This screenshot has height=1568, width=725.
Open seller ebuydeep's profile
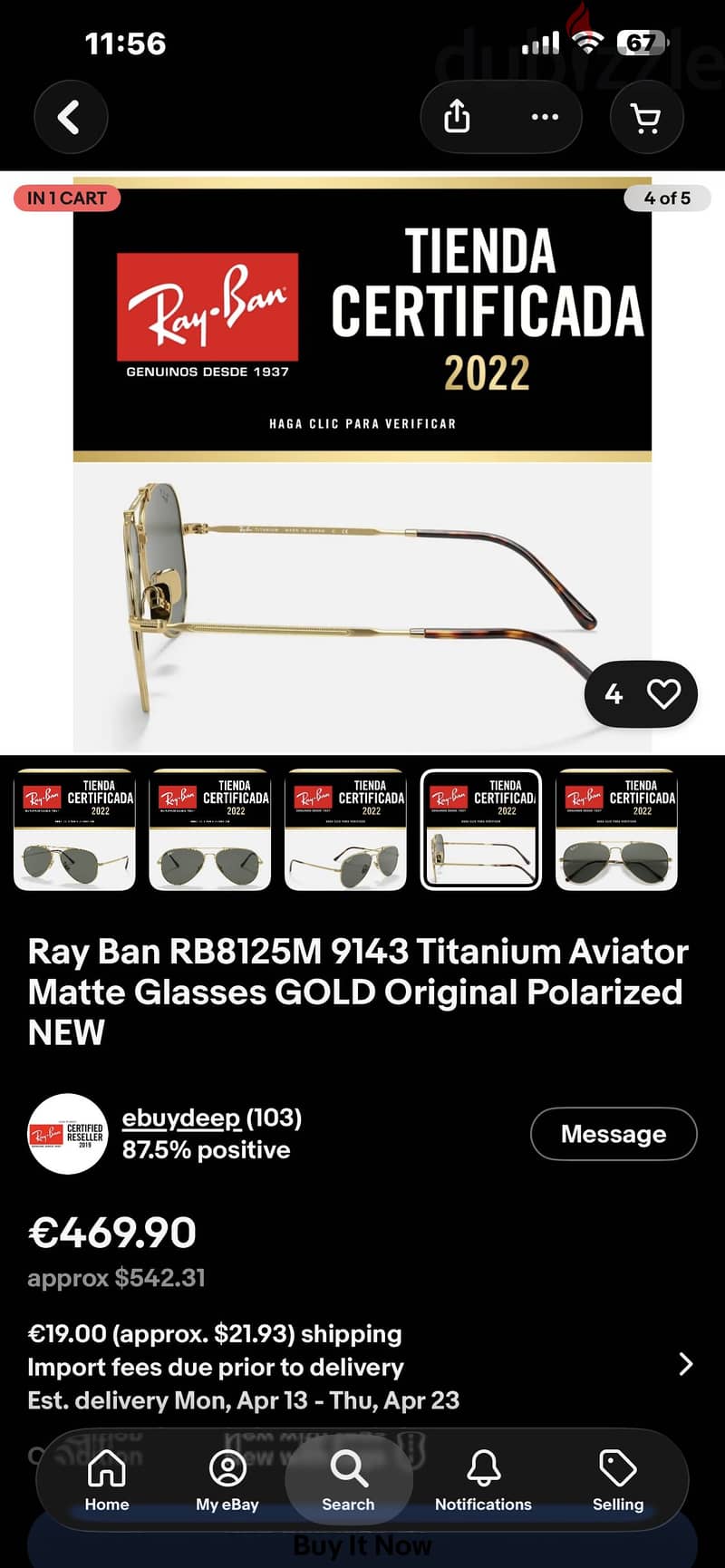coord(181,1118)
